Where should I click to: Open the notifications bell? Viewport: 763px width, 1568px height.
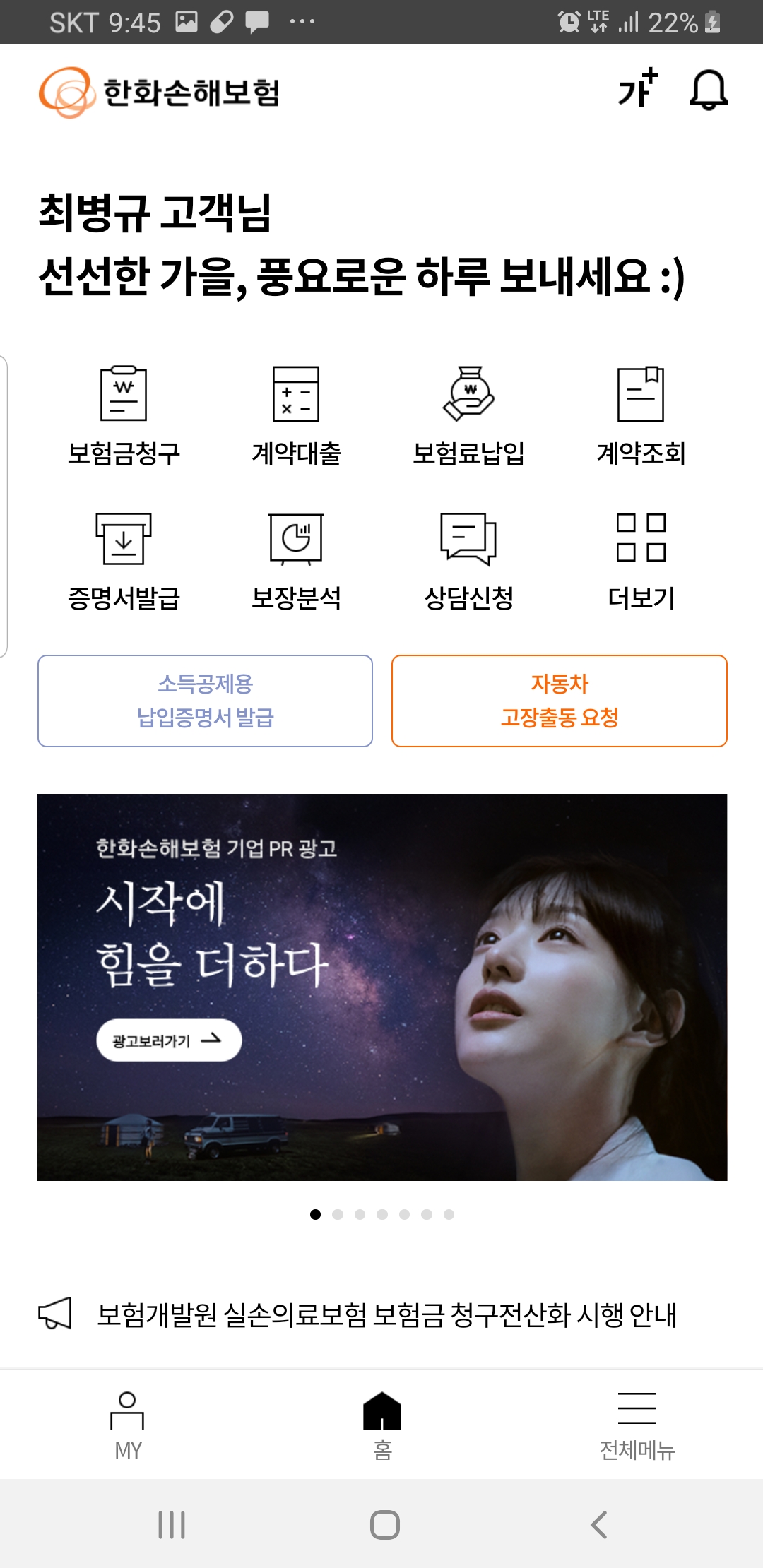pos(708,90)
